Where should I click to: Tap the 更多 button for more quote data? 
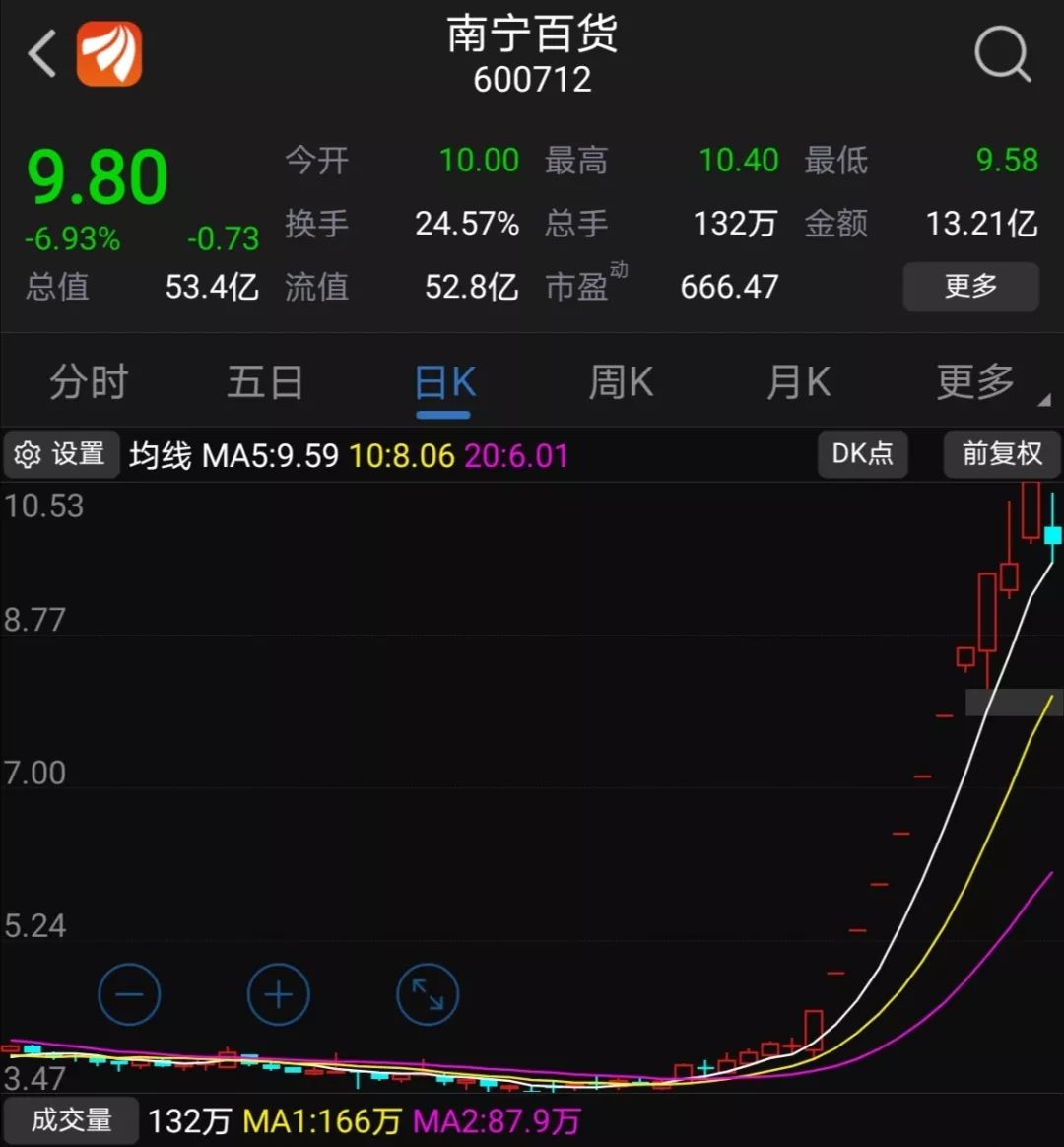click(x=970, y=287)
